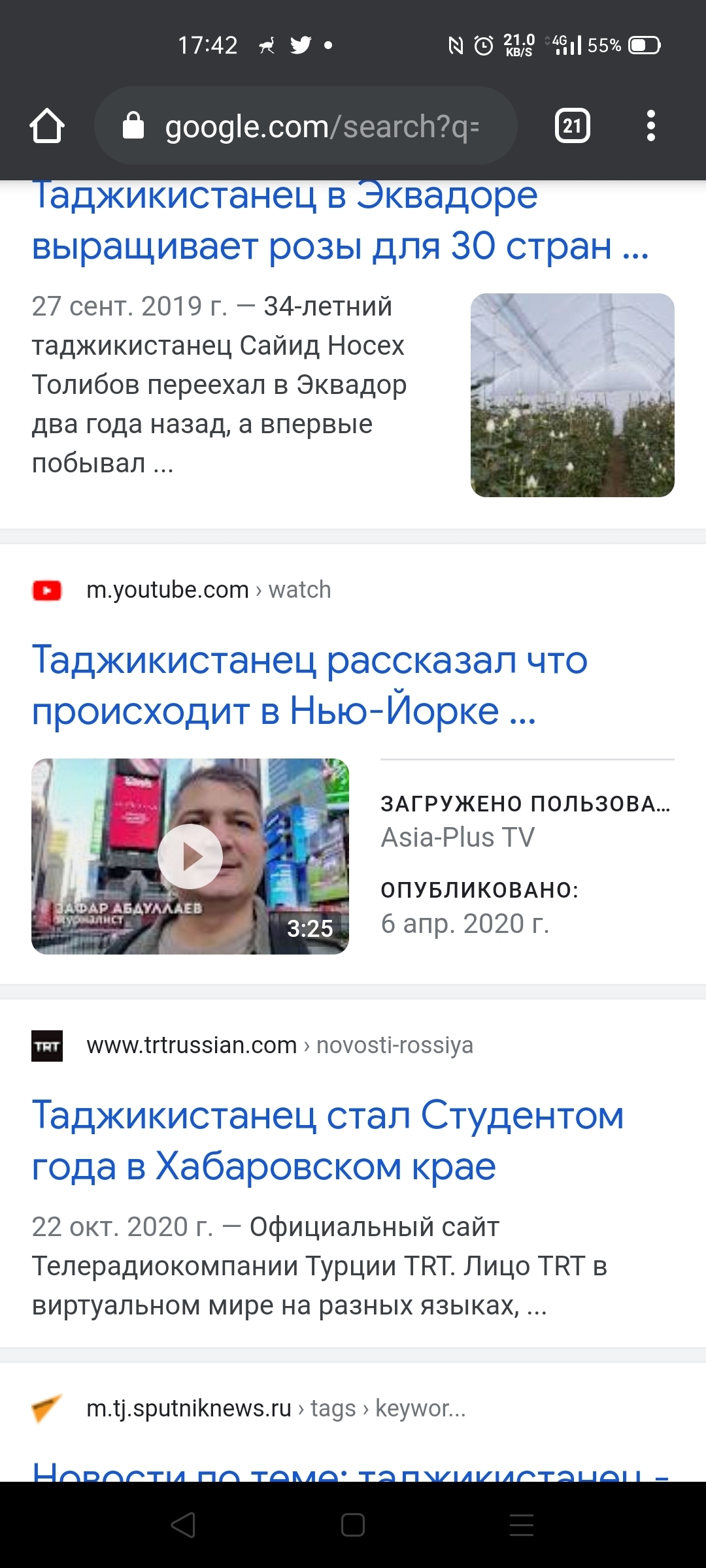Open the browser overflow menu
706x1568 pixels.
[650, 125]
